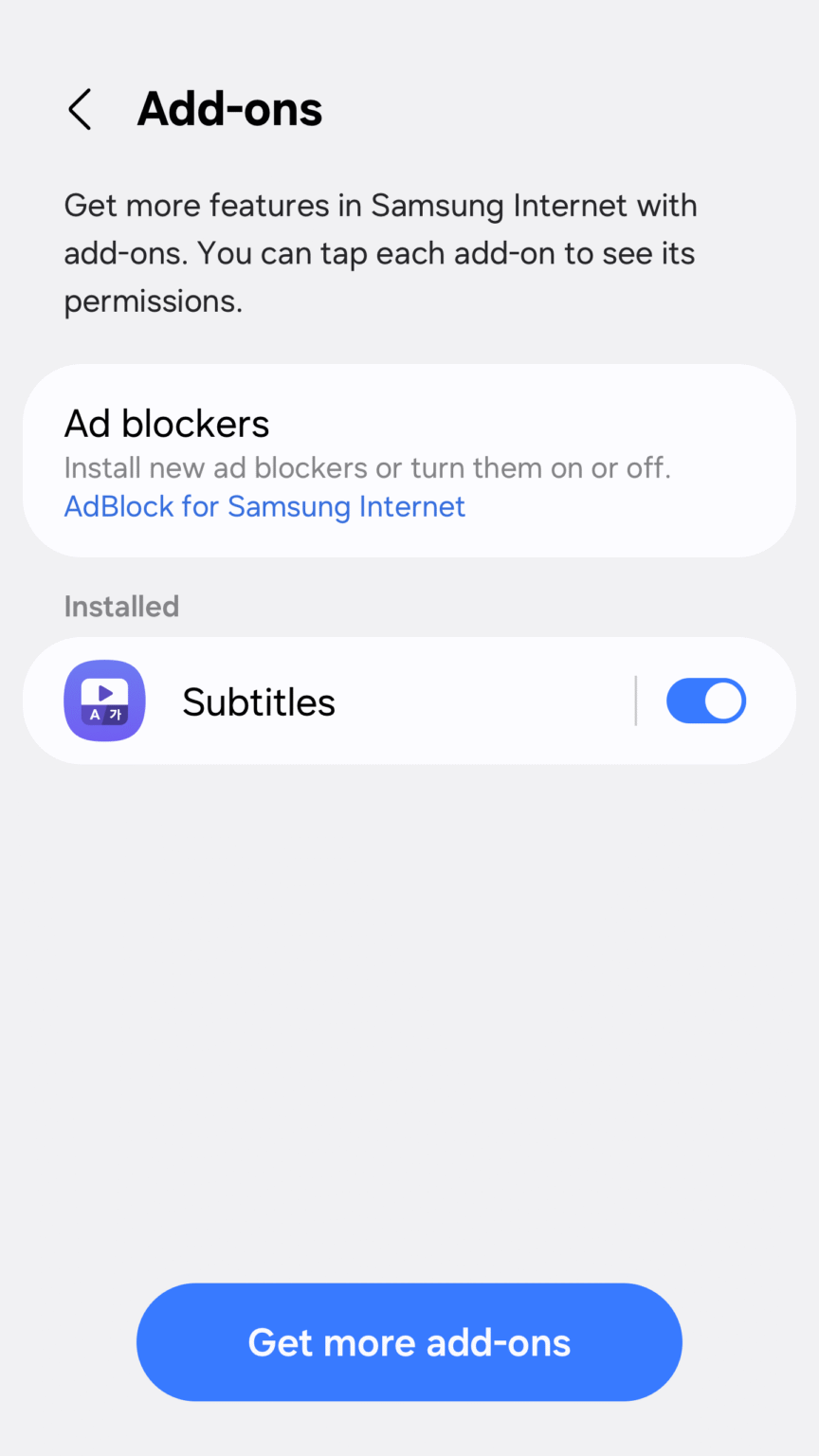The width and height of the screenshot is (819, 1456).
Task: Open the Subtitles extension via its purple icon
Action: click(x=104, y=701)
